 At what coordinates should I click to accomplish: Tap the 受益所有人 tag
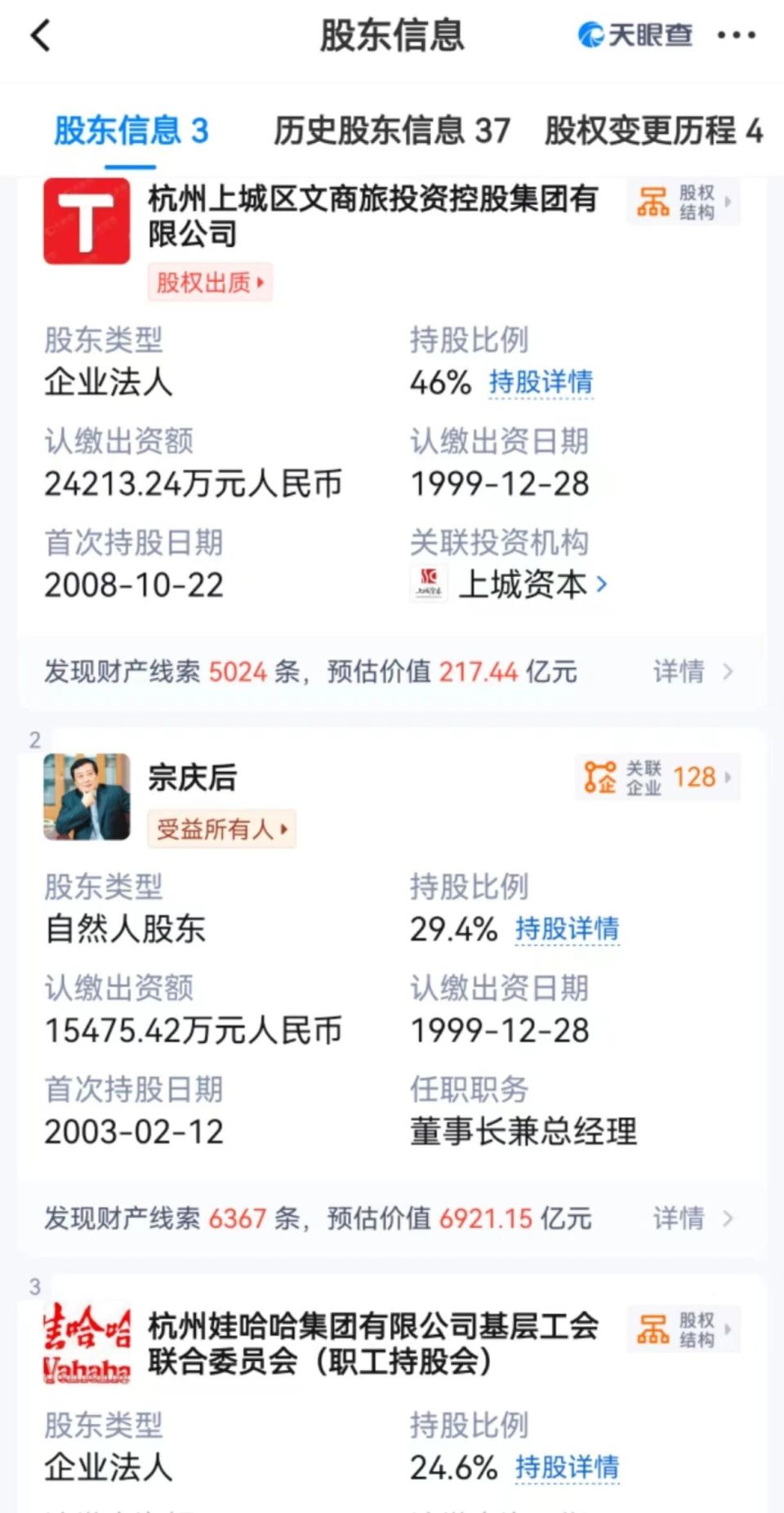tap(221, 829)
